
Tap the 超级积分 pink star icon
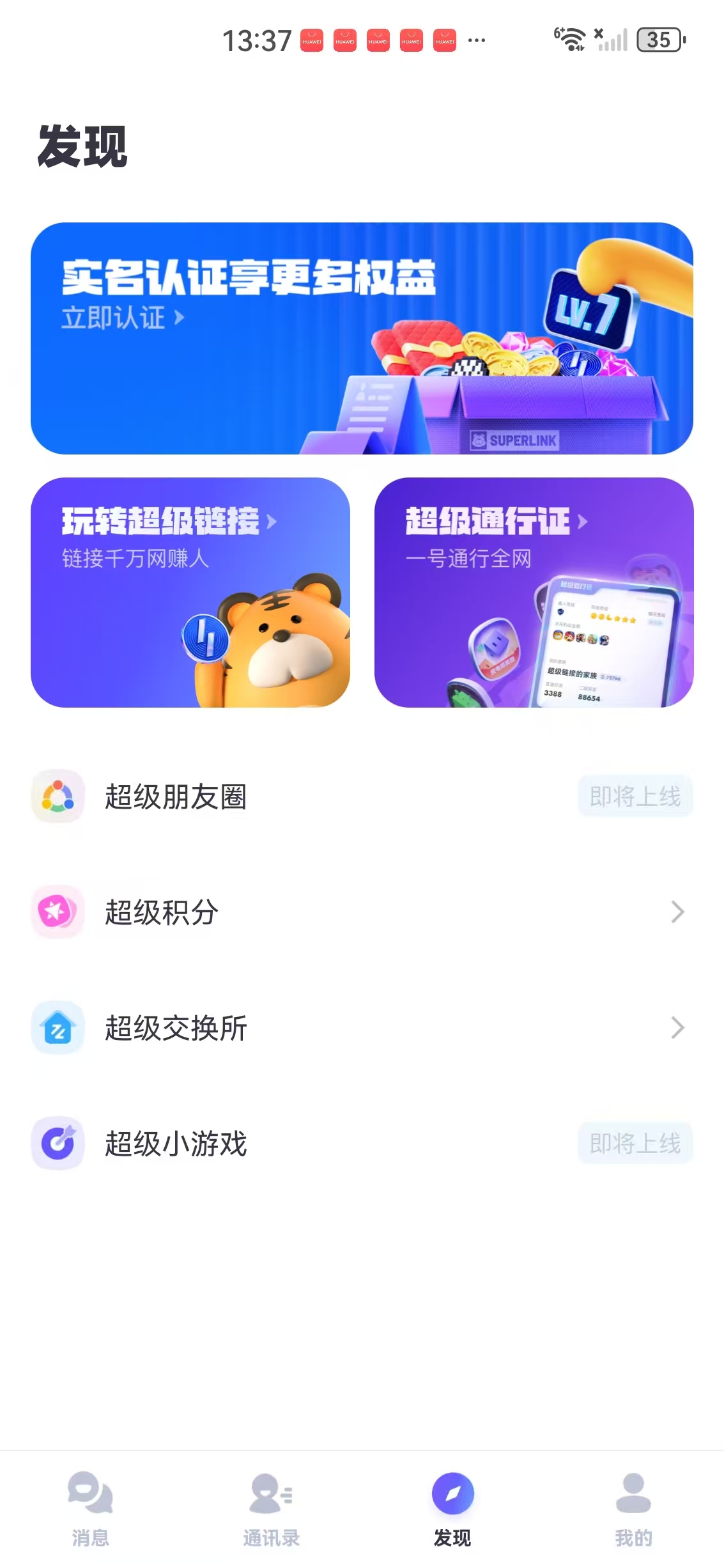[58, 913]
